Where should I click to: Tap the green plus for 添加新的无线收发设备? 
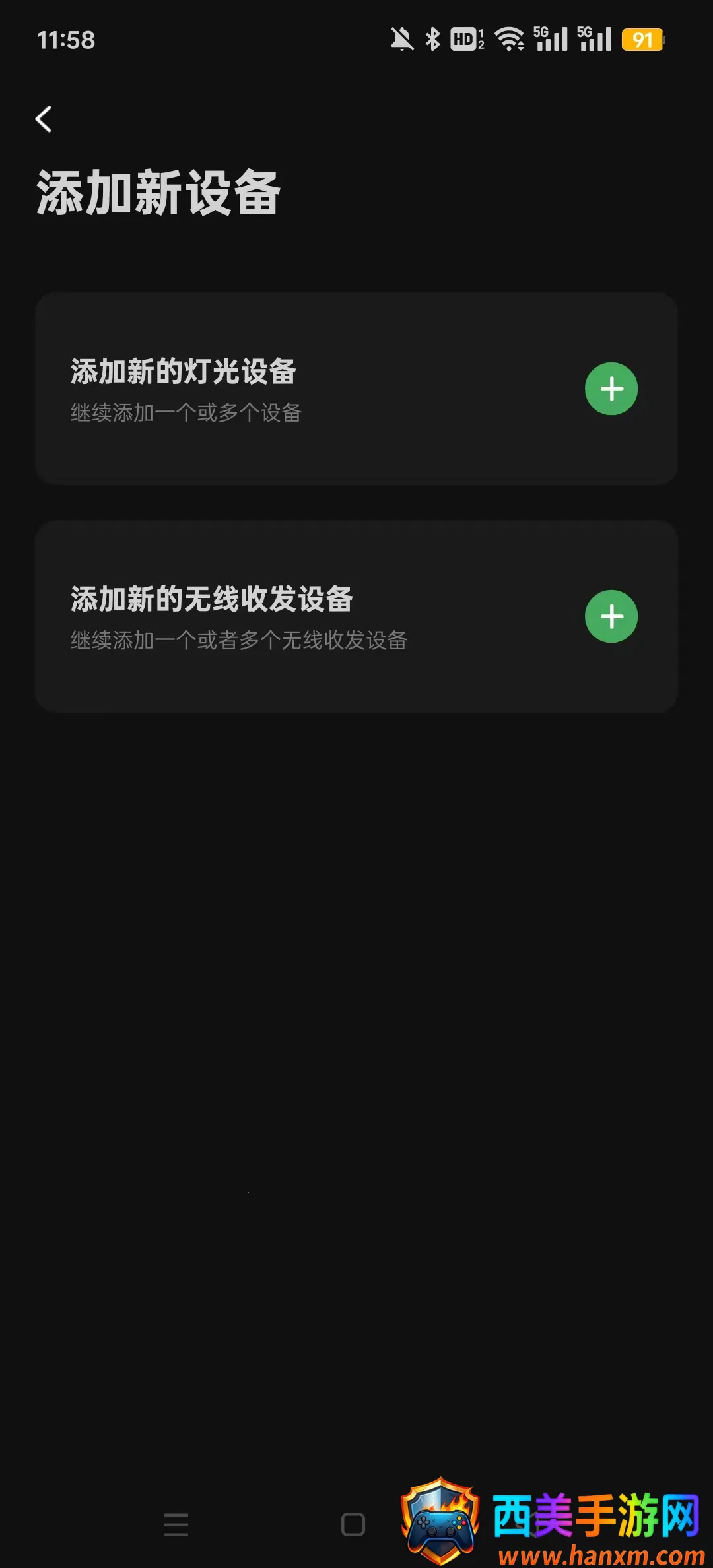click(611, 616)
